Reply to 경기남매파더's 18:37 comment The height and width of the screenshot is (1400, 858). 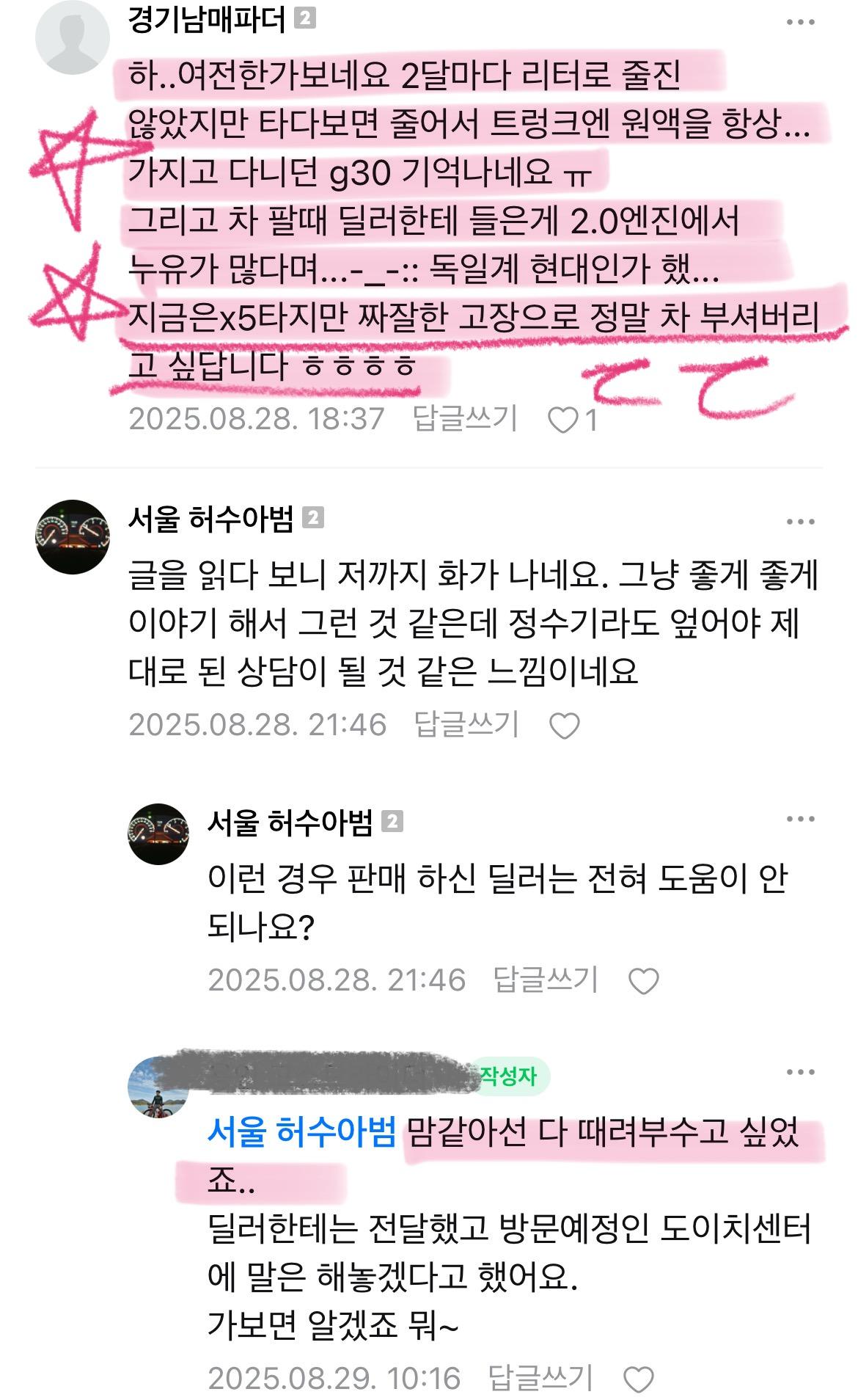pyautogui.click(x=465, y=419)
